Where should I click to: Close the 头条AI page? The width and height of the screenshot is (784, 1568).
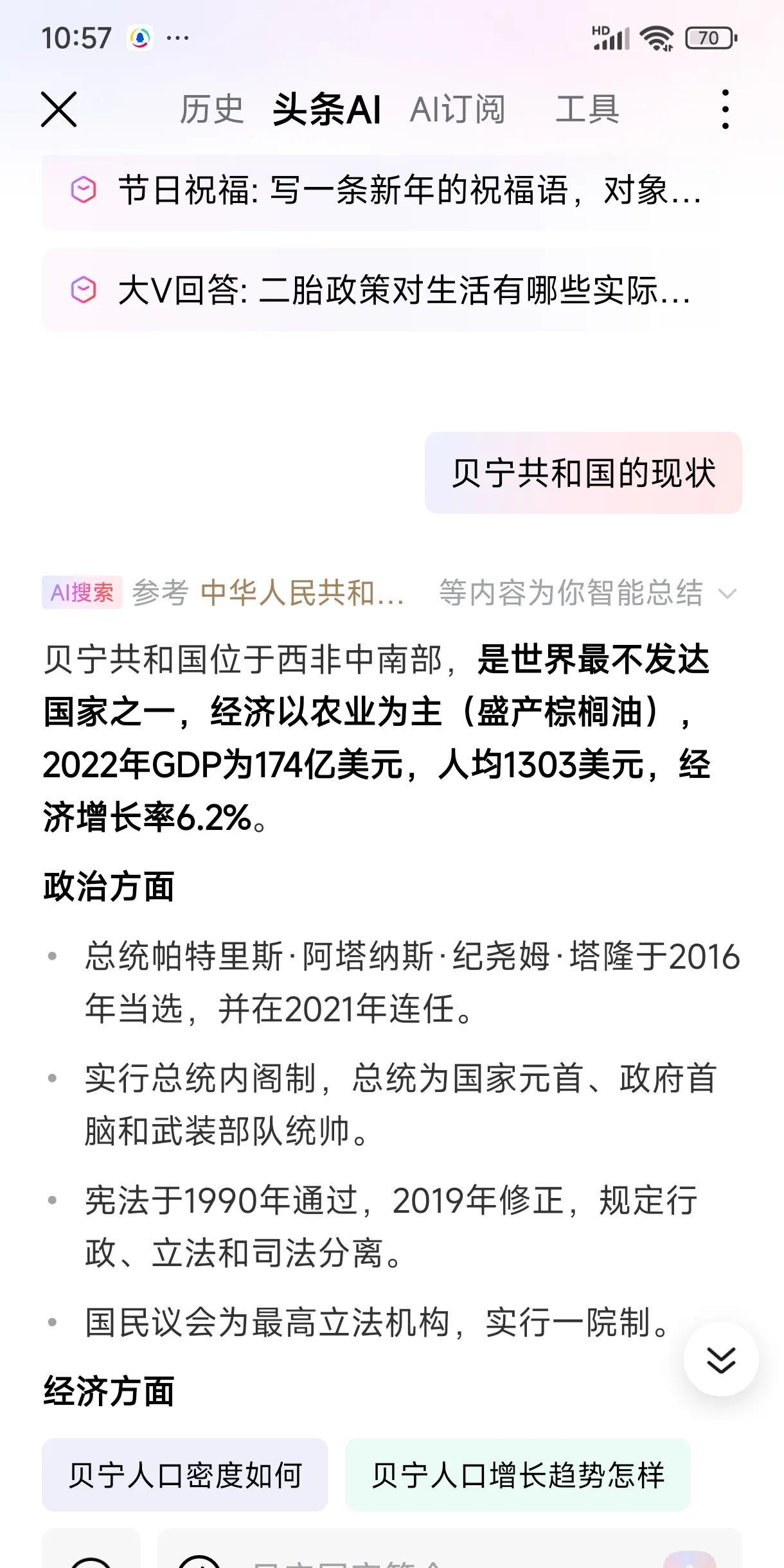[59, 109]
